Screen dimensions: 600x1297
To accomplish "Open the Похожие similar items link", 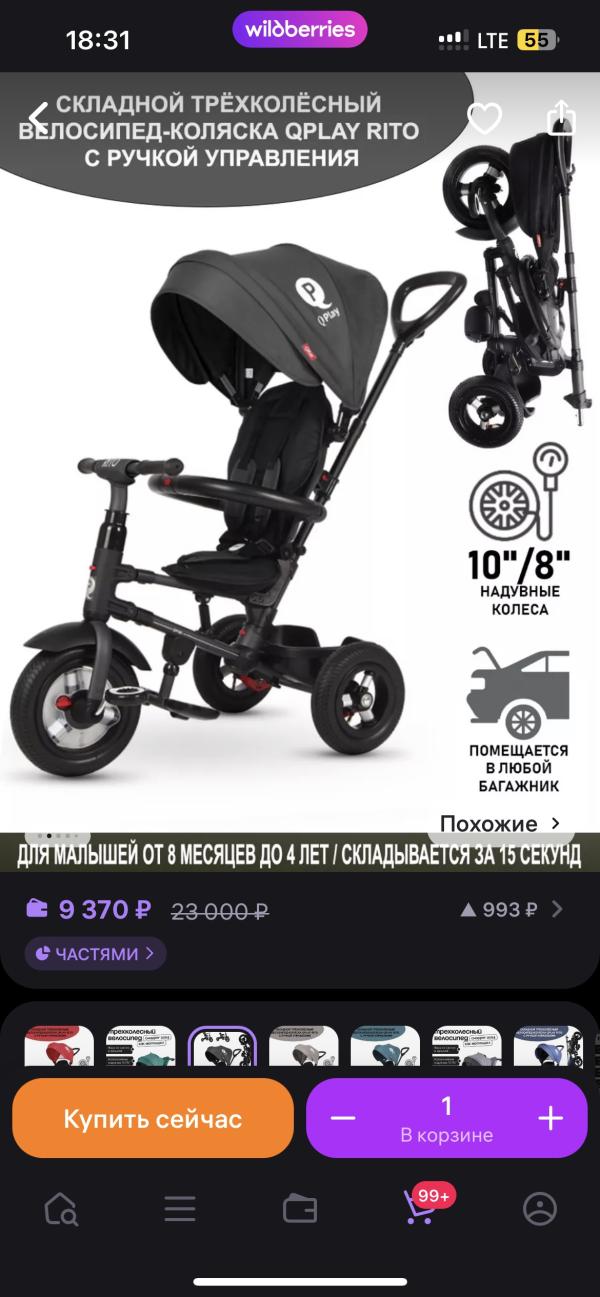I will pos(501,824).
